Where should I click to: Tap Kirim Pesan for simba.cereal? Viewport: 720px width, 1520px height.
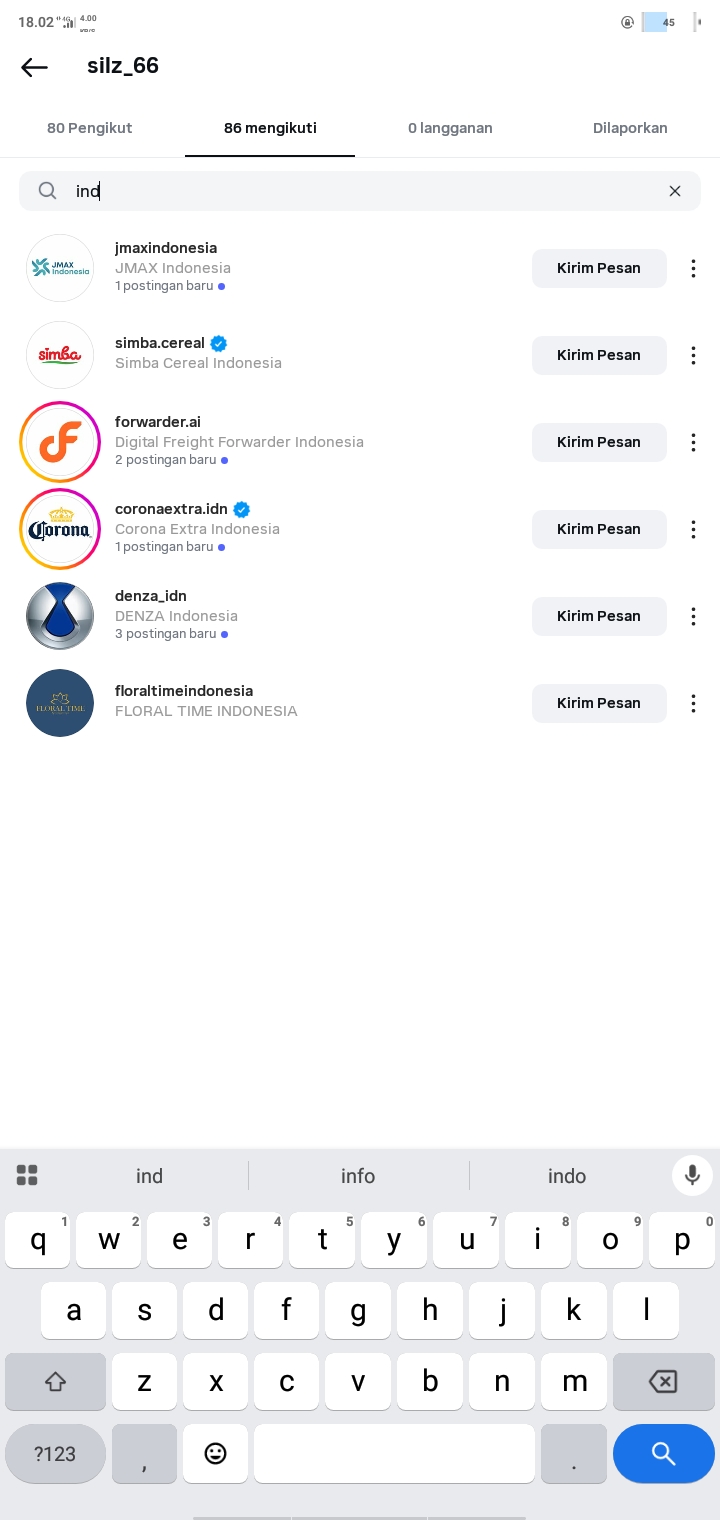tap(599, 355)
